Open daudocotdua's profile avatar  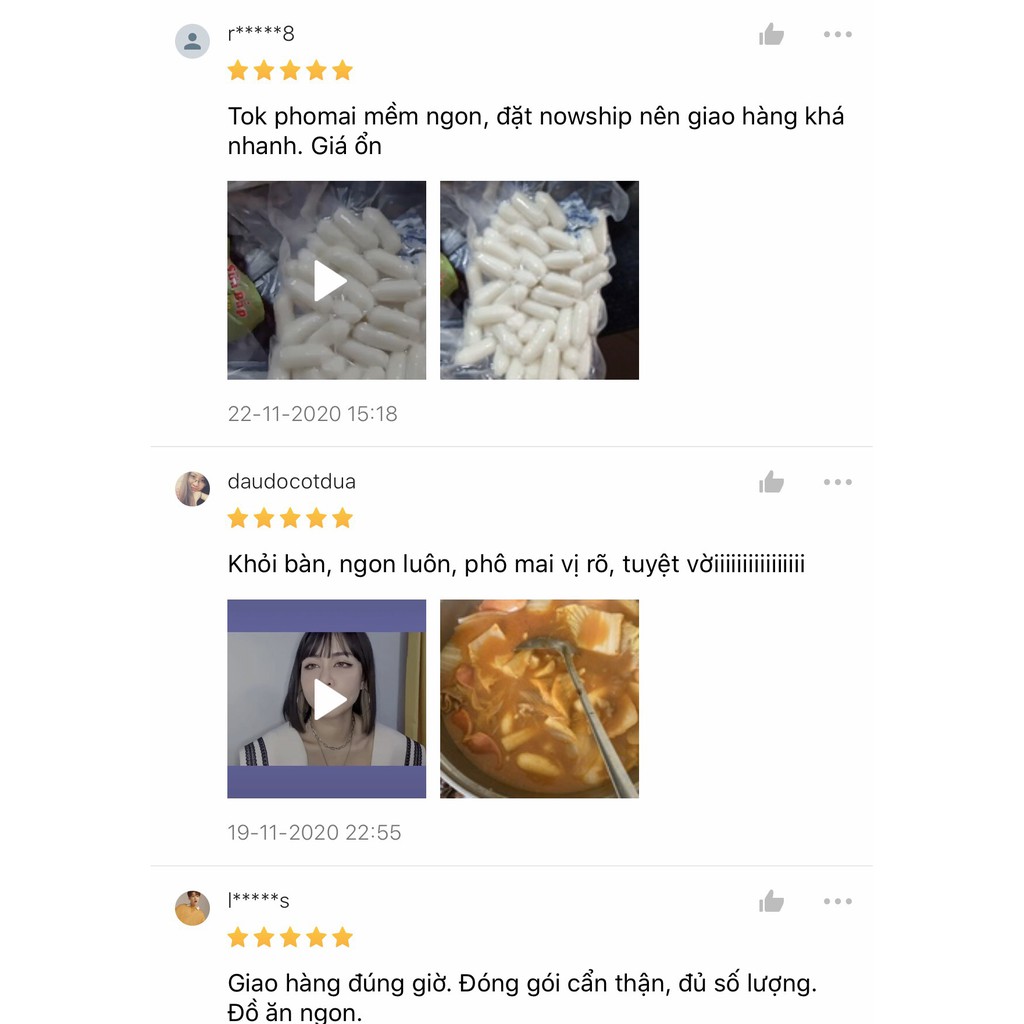point(192,489)
